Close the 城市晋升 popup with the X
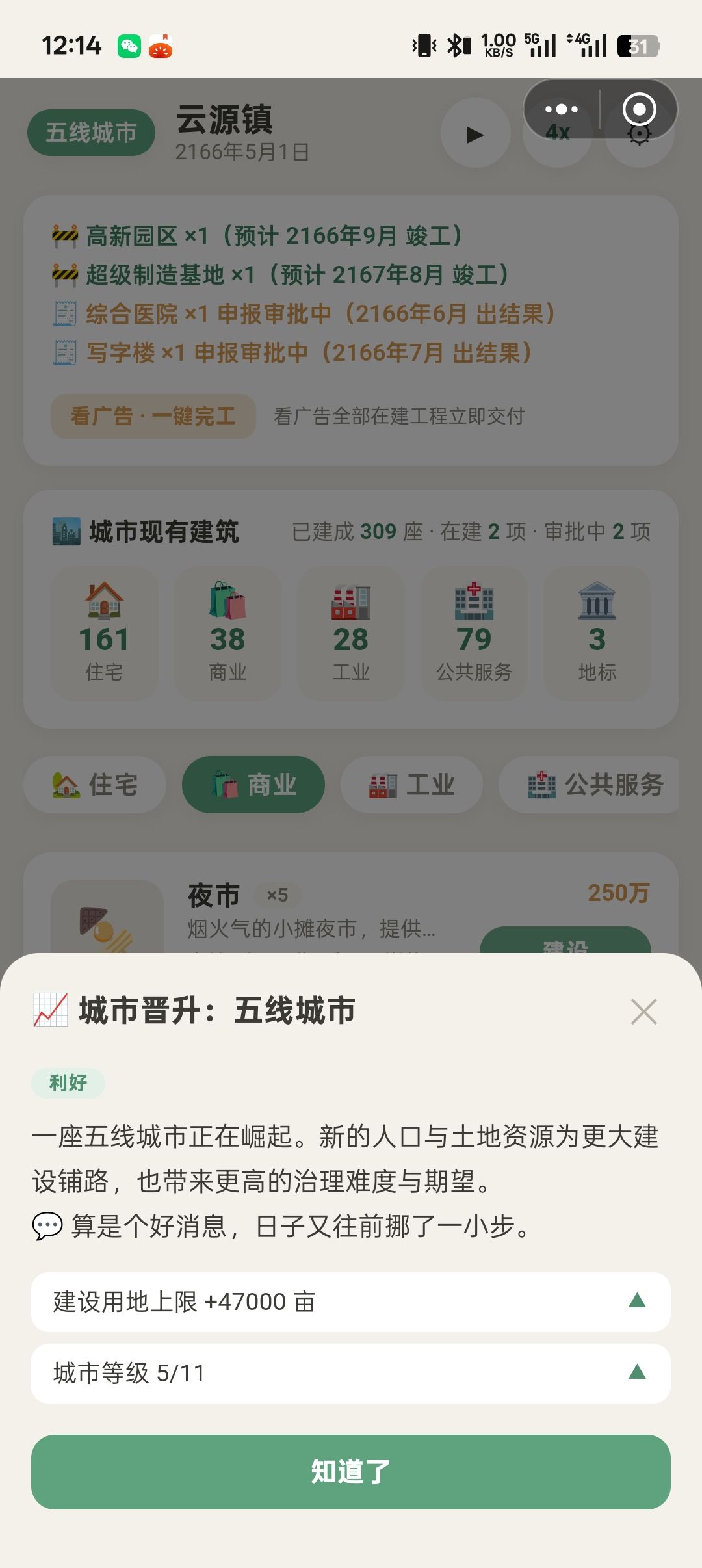The height and width of the screenshot is (1568, 702). pyautogui.click(x=643, y=1012)
